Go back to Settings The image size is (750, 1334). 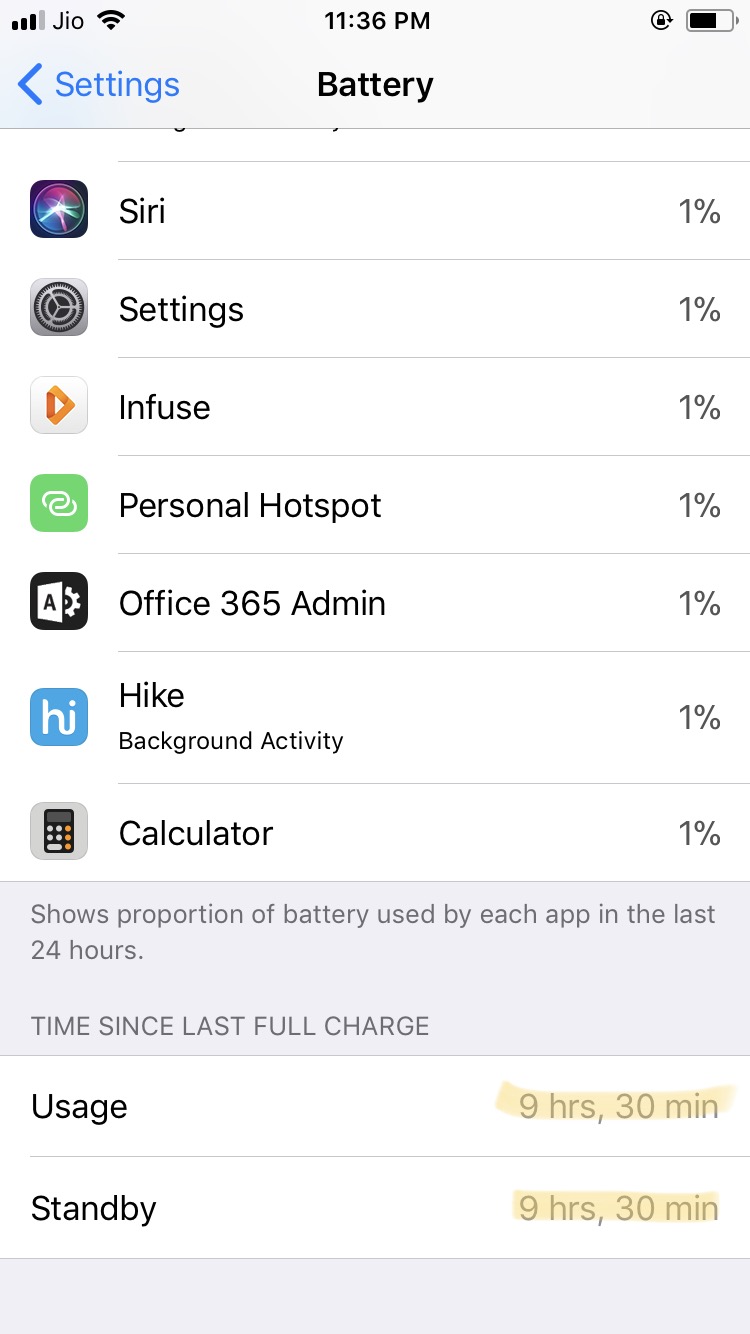click(99, 85)
